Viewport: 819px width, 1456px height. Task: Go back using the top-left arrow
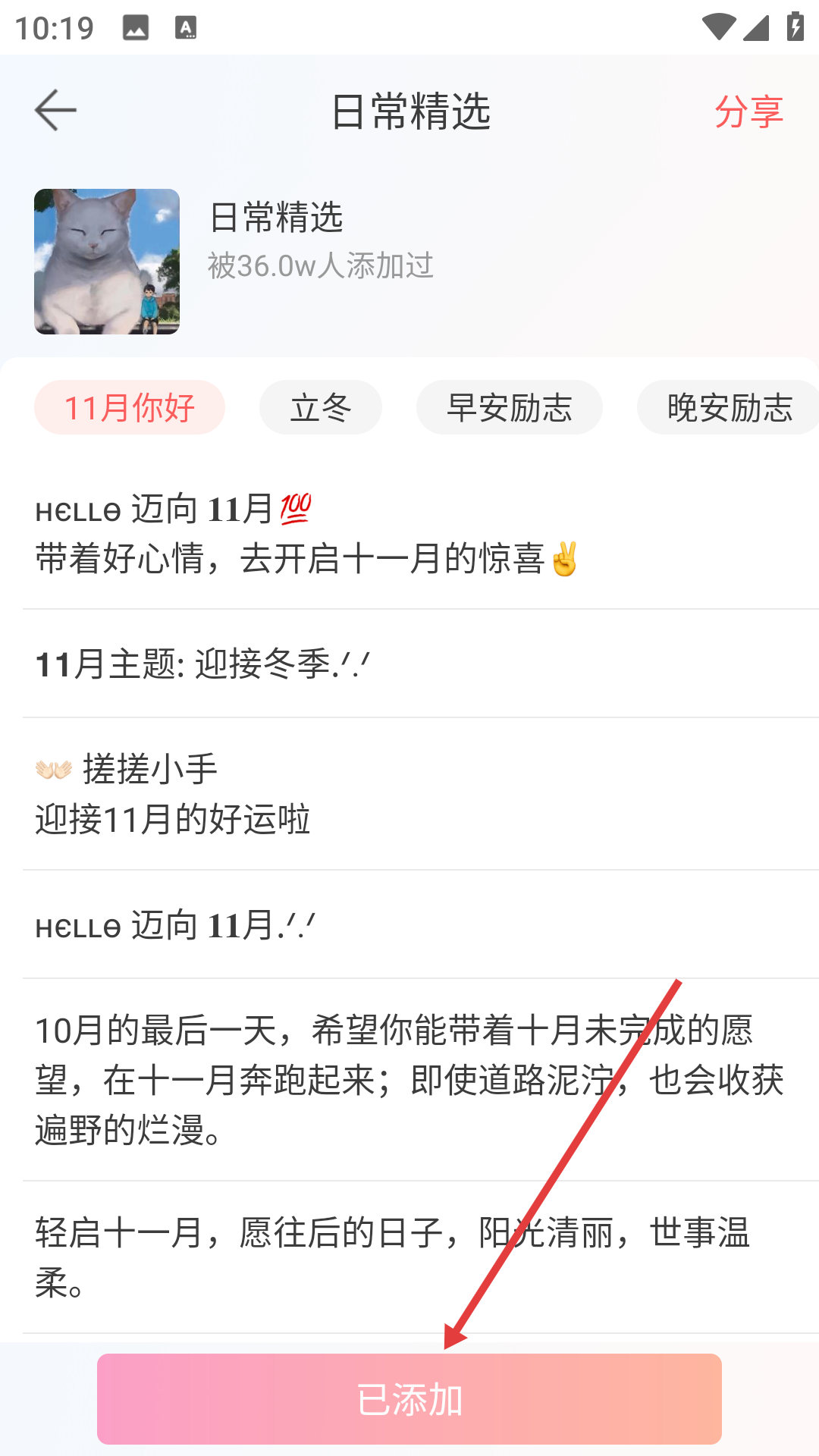pos(55,111)
